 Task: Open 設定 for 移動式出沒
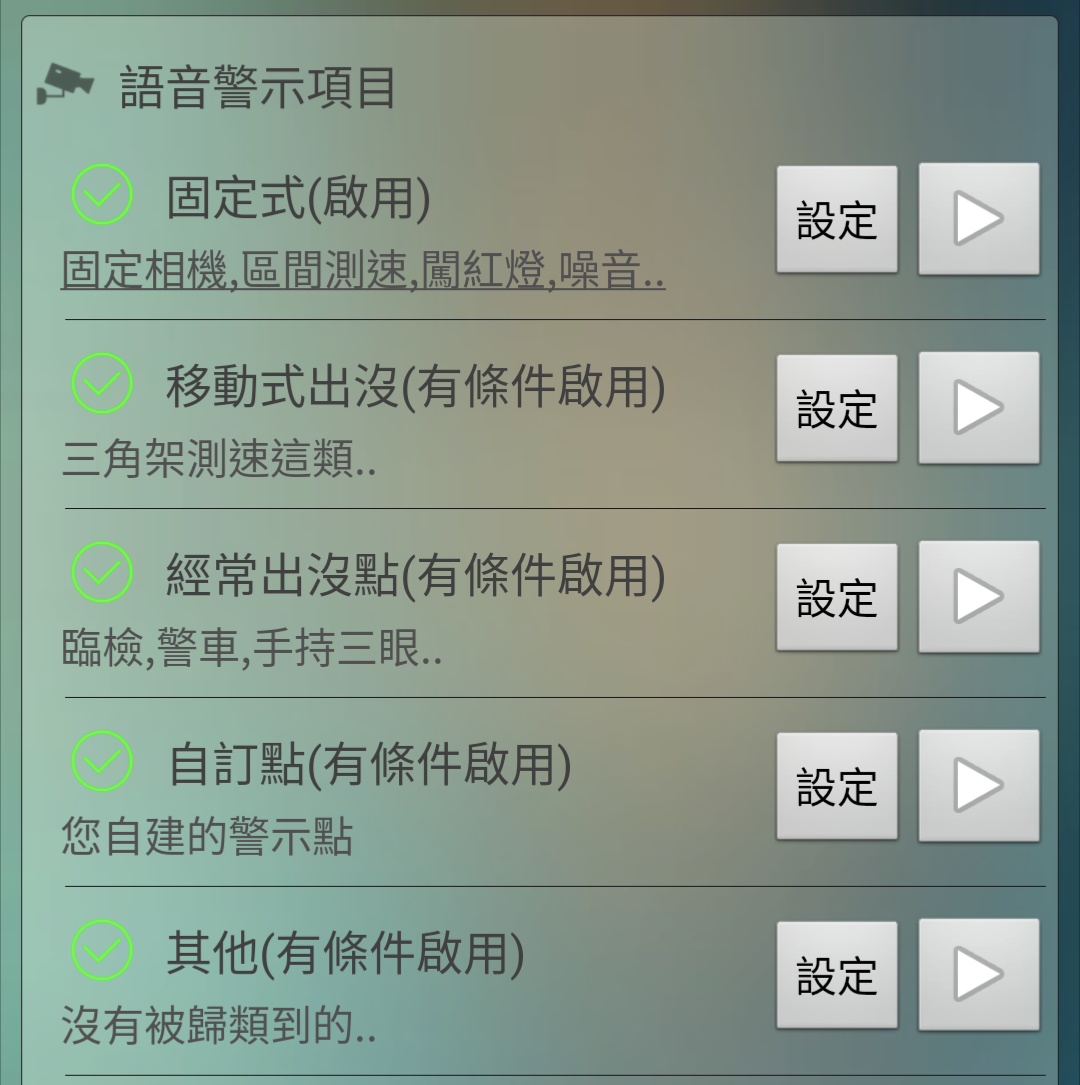836,409
